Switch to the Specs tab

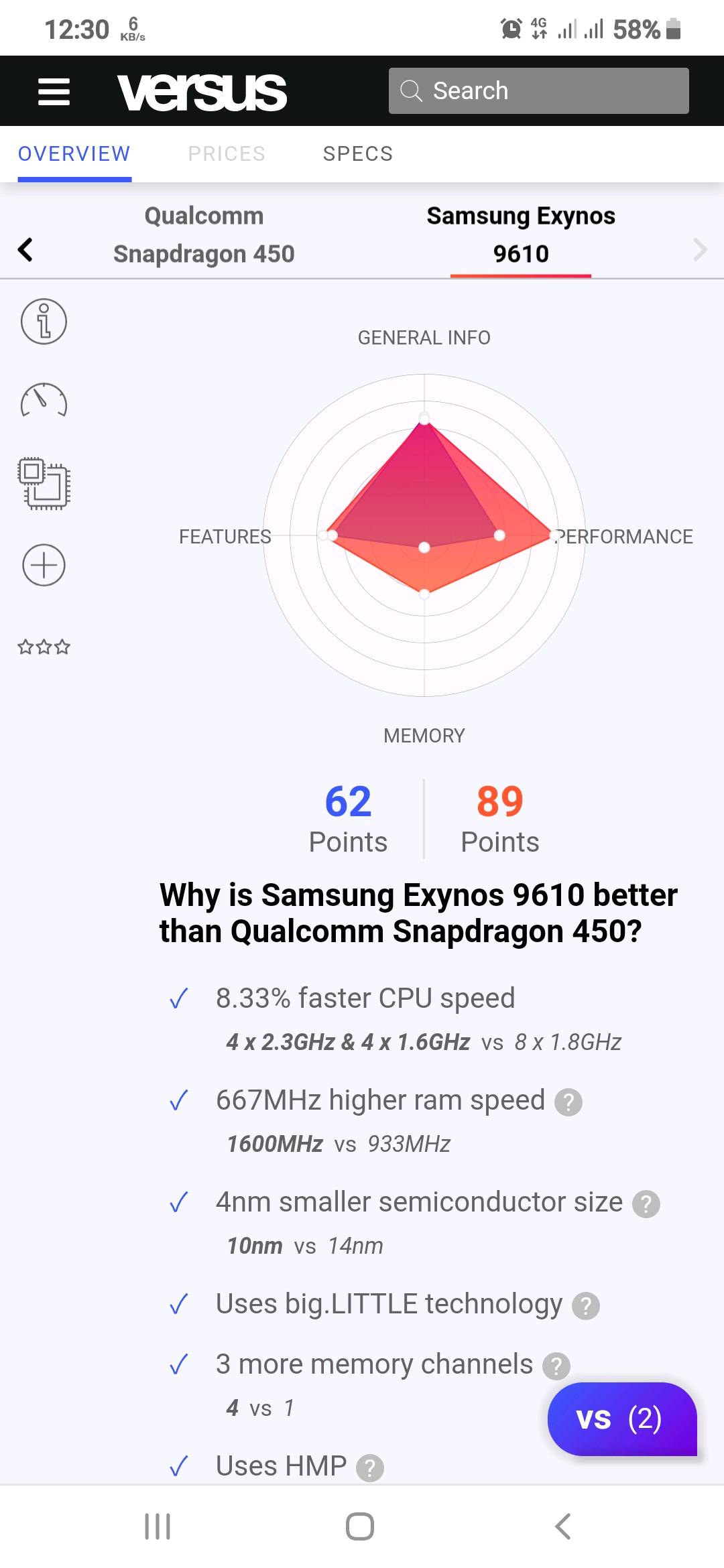pos(358,153)
